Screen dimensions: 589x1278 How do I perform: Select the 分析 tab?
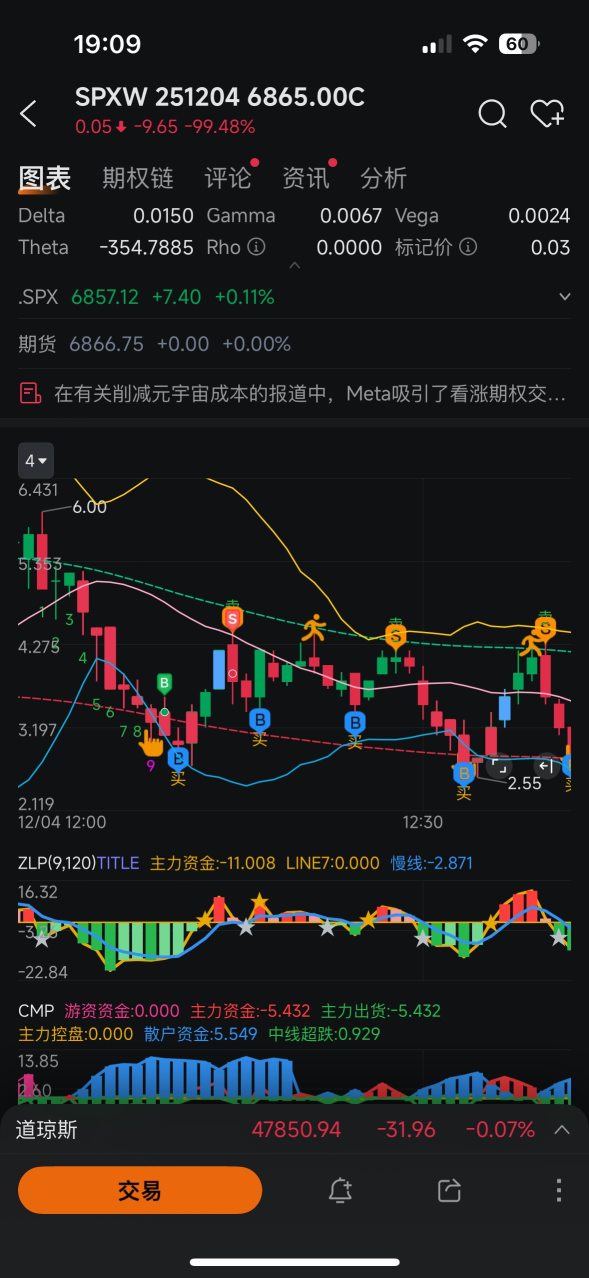383,178
